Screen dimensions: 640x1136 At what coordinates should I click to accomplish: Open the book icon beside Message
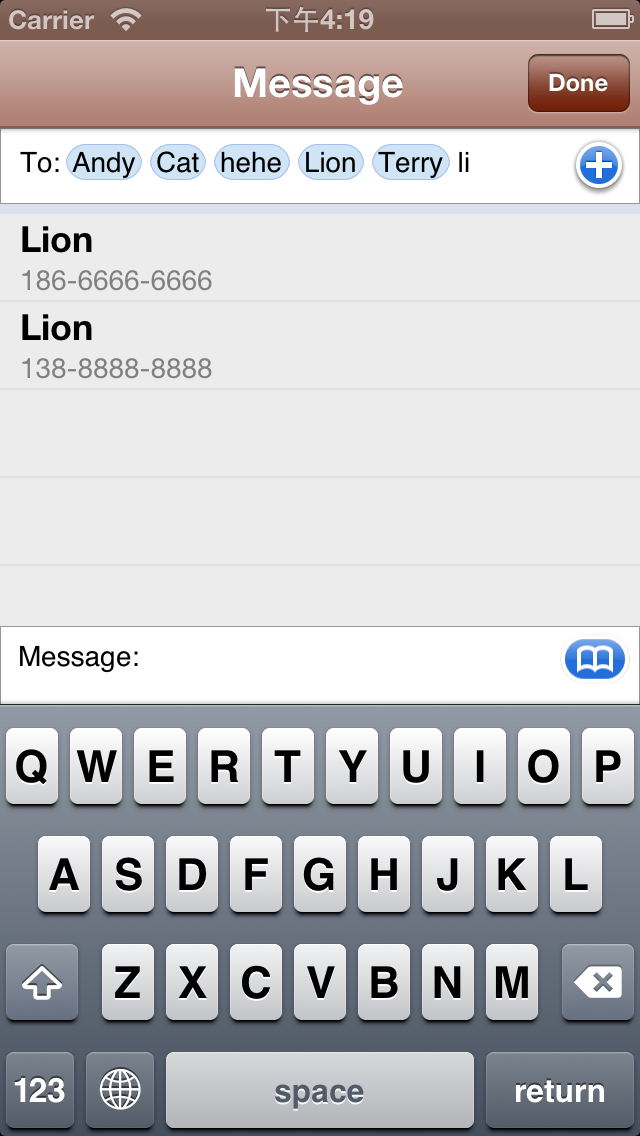pyautogui.click(x=595, y=660)
